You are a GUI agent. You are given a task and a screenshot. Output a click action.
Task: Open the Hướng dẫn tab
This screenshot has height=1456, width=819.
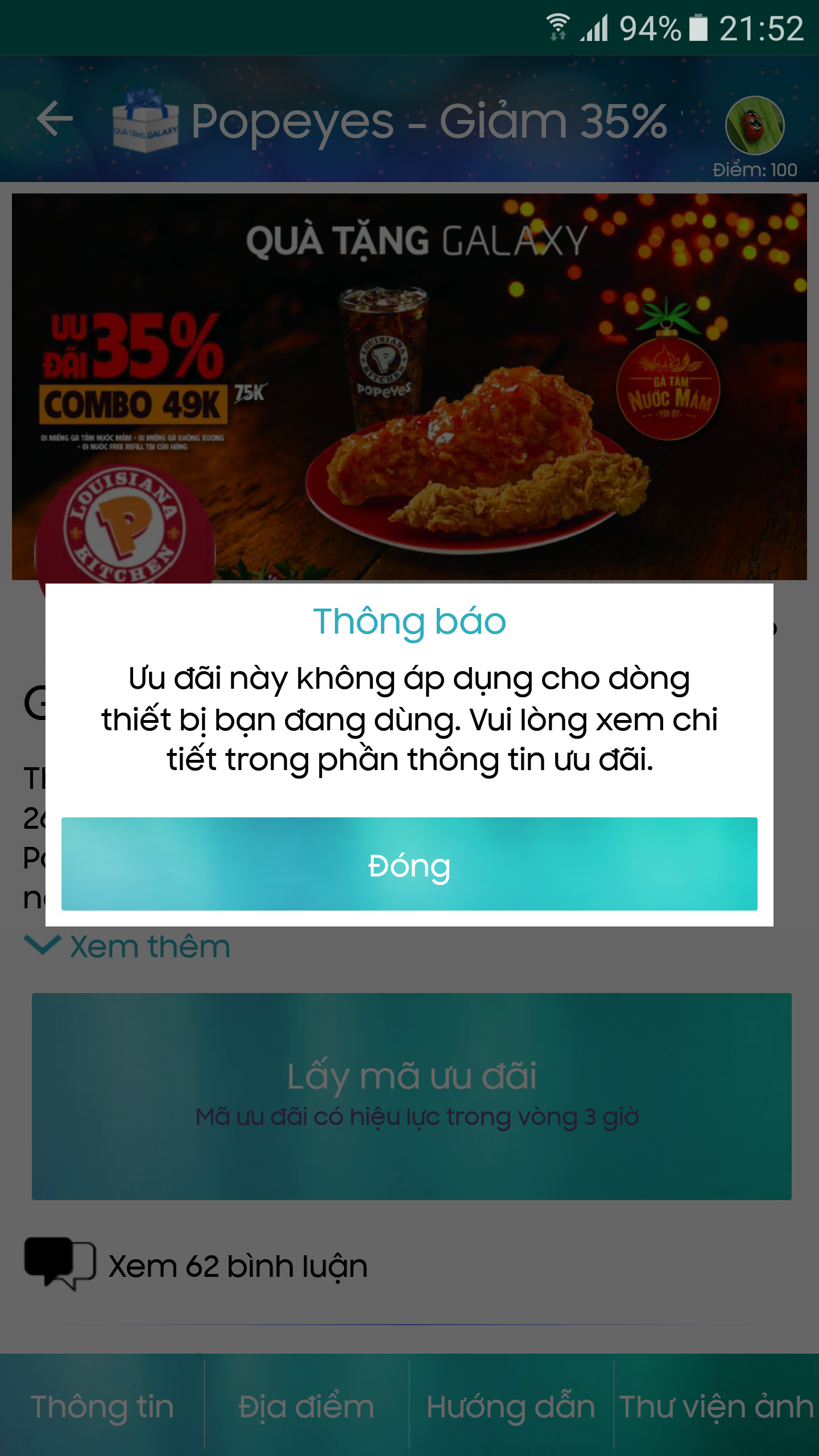pyautogui.click(x=512, y=1407)
